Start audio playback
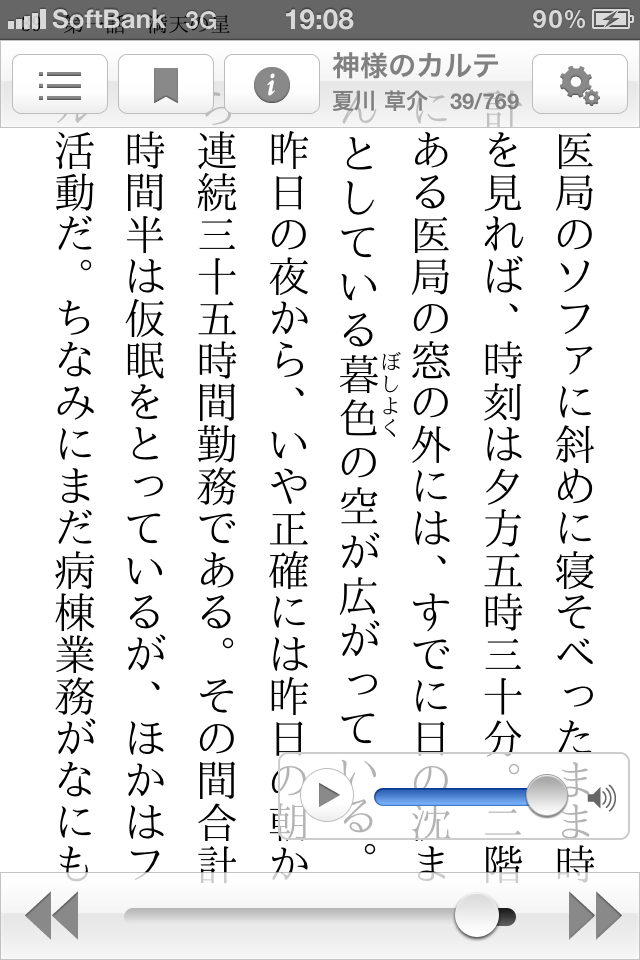This screenshot has height=960, width=640. (x=326, y=796)
